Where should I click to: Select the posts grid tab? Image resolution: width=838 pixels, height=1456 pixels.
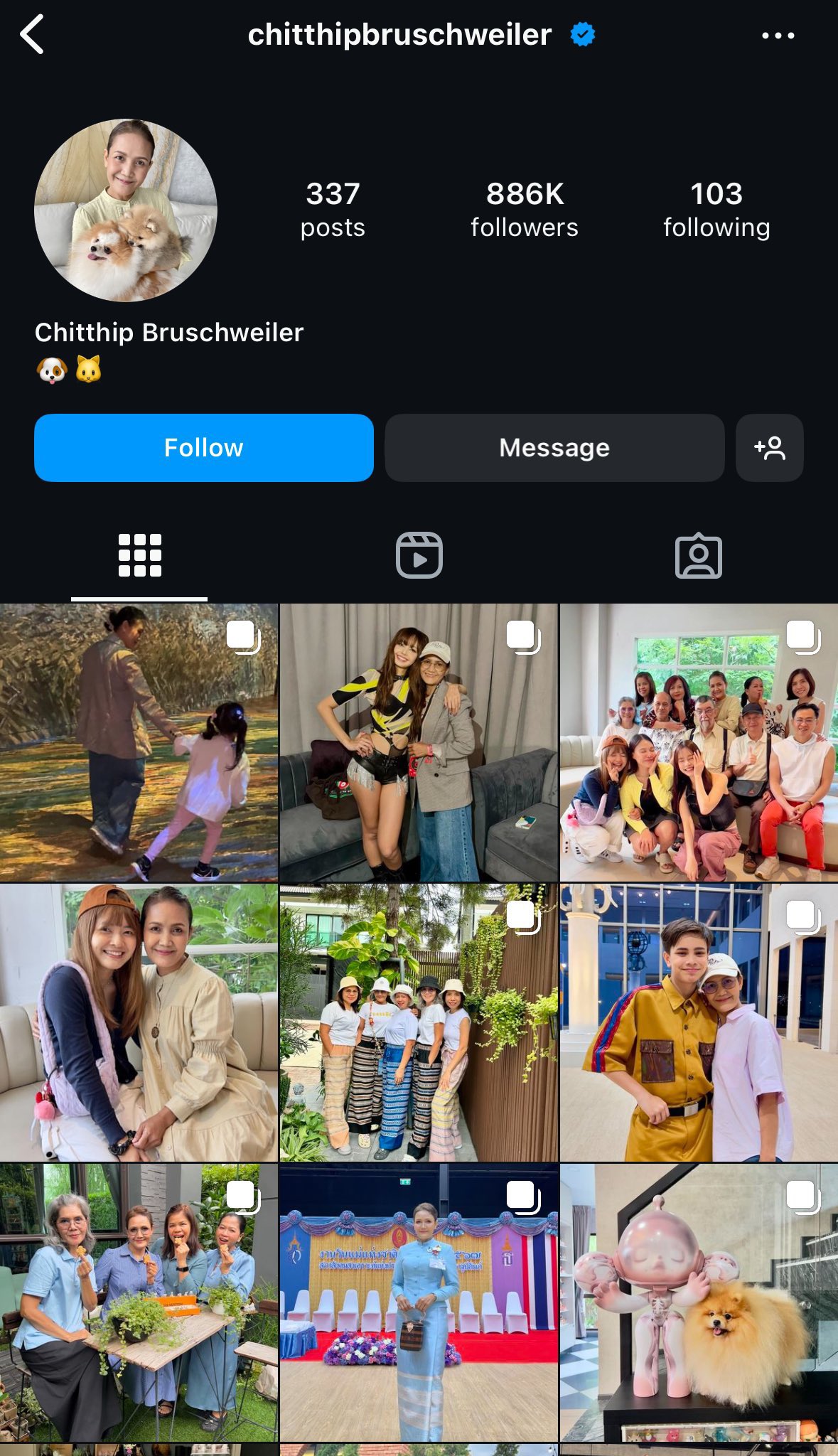[x=139, y=555]
